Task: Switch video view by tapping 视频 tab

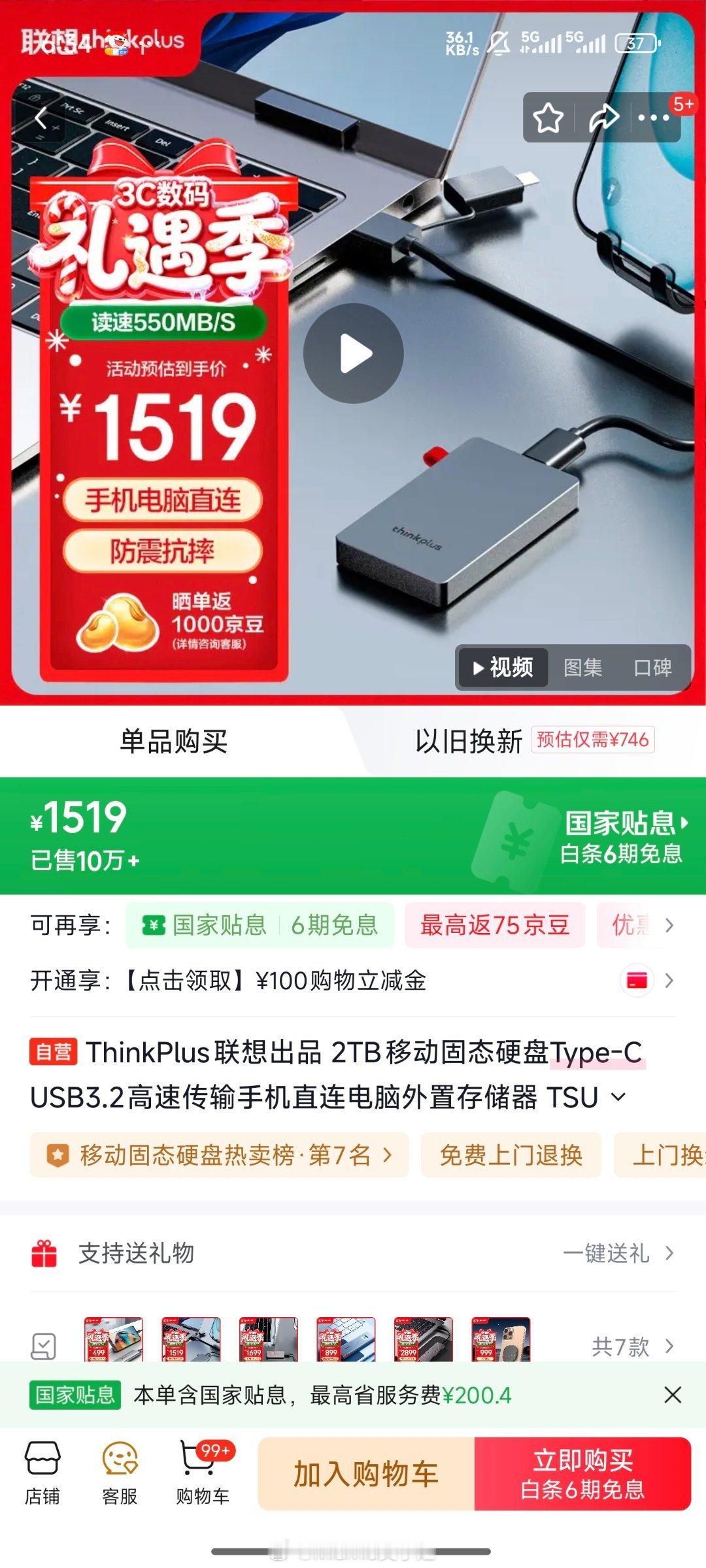Action: (503, 666)
